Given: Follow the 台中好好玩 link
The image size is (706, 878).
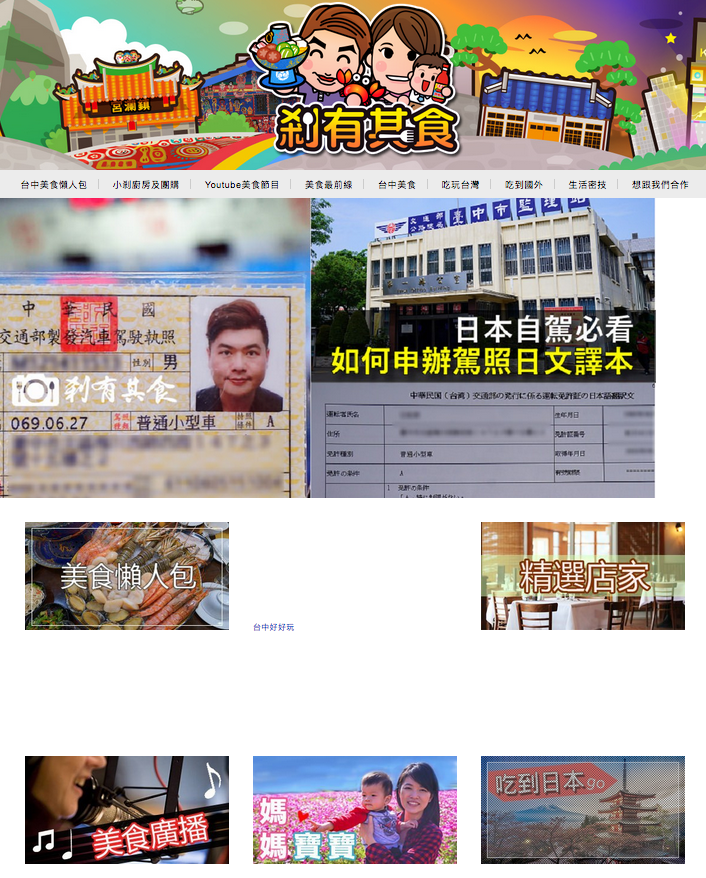Looking at the screenshot, I should (x=273, y=627).
